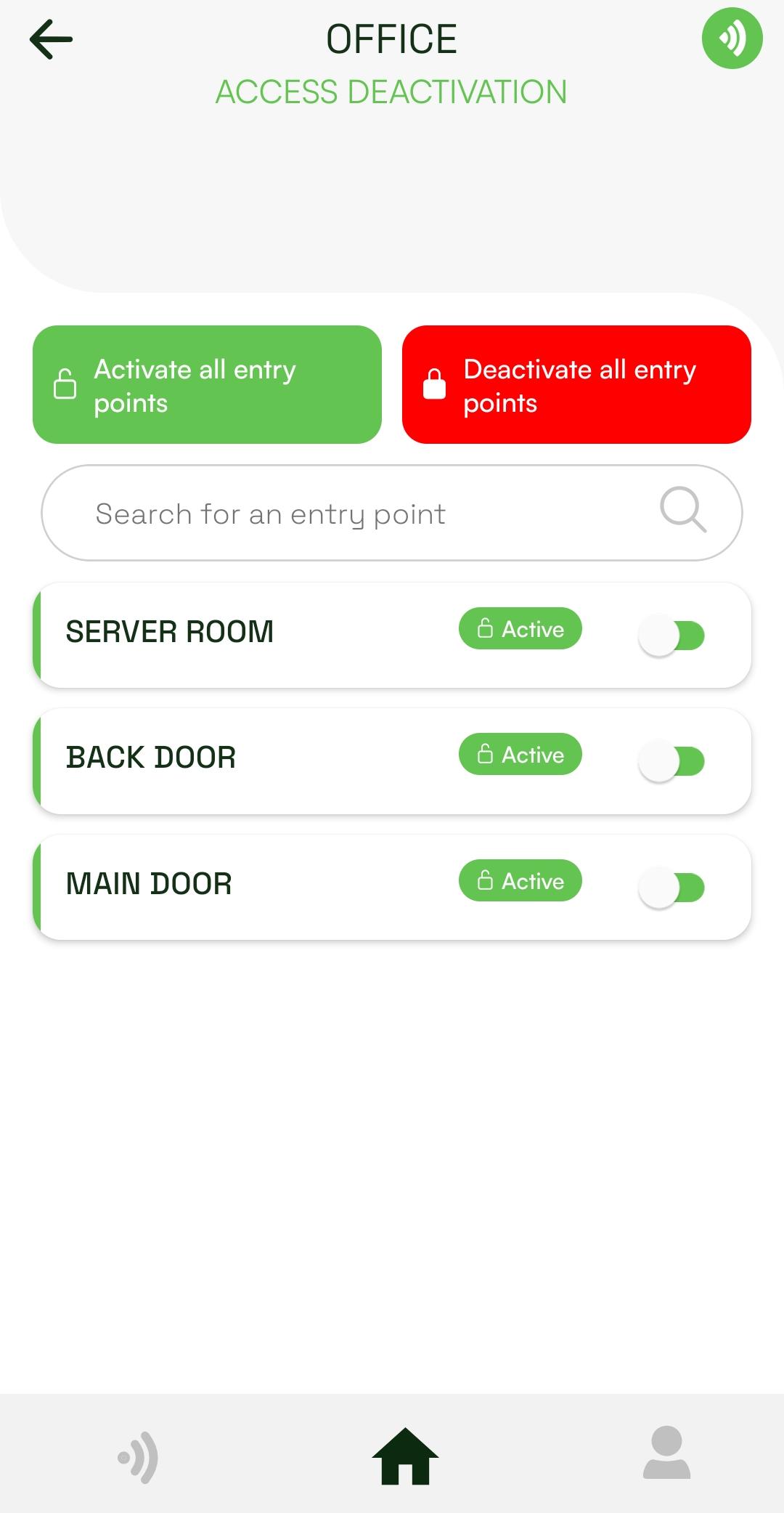Open the signal tab in bottom navigation
The height and width of the screenshot is (1513, 784).
138,1456
